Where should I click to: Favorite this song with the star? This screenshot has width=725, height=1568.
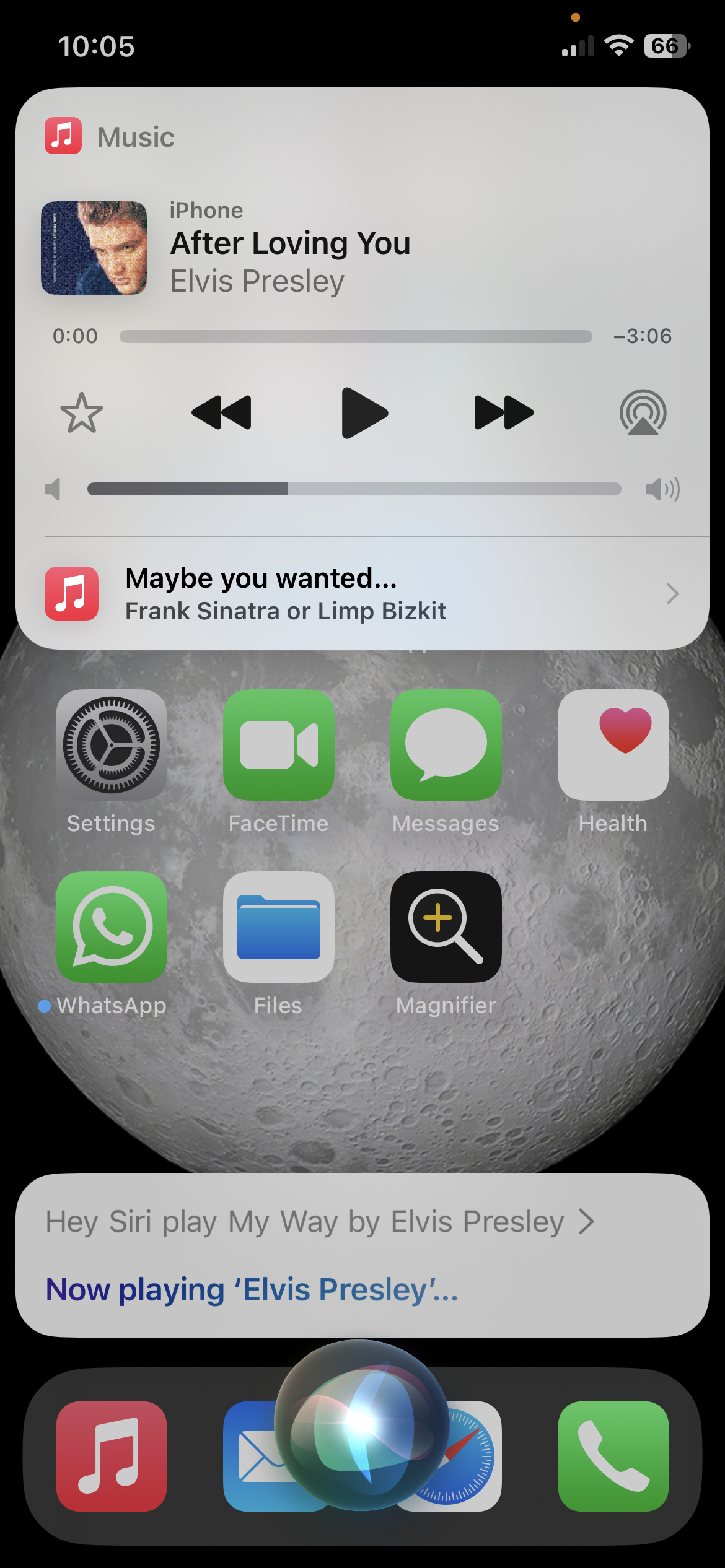click(x=82, y=413)
